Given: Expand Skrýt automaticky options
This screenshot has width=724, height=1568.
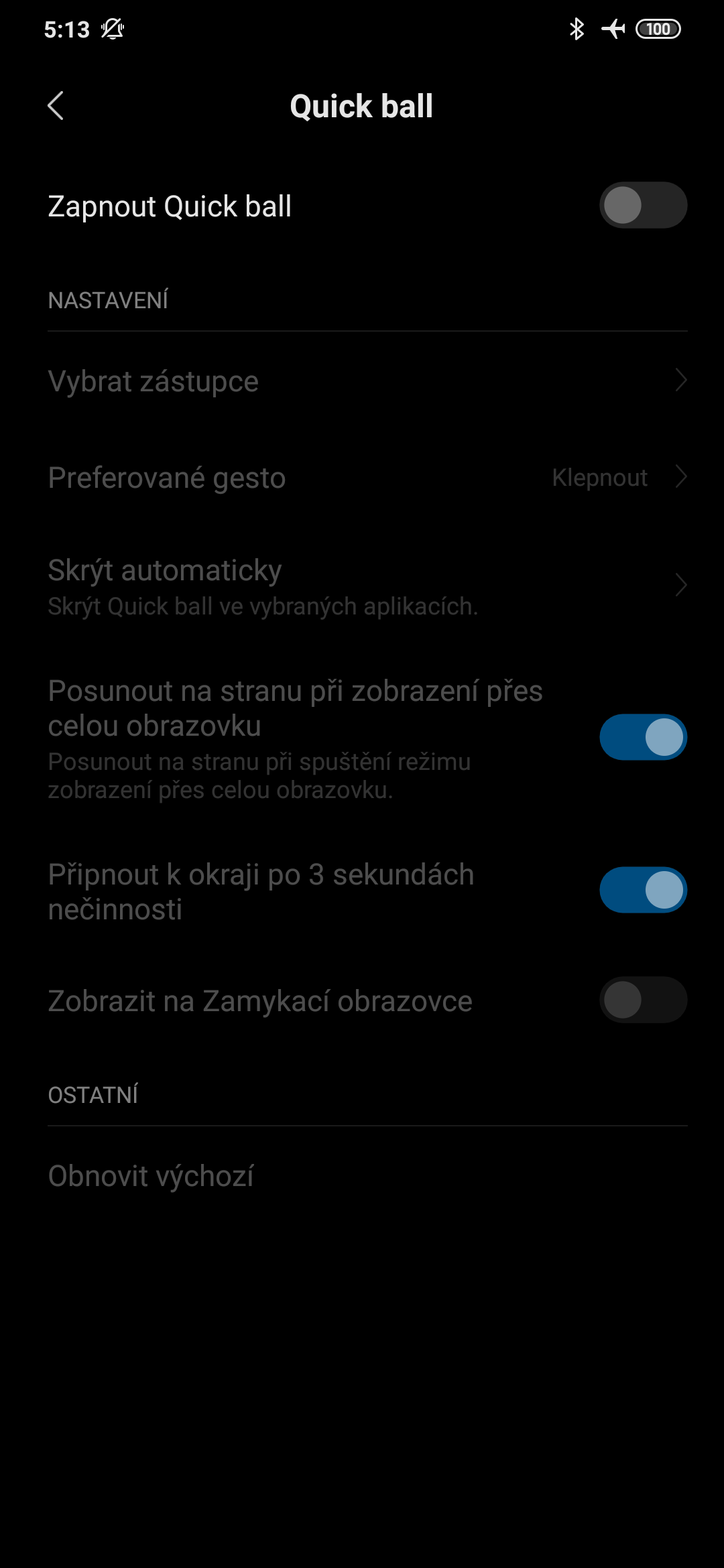Looking at the screenshot, I should pyautogui.click(x=682, y=586).
